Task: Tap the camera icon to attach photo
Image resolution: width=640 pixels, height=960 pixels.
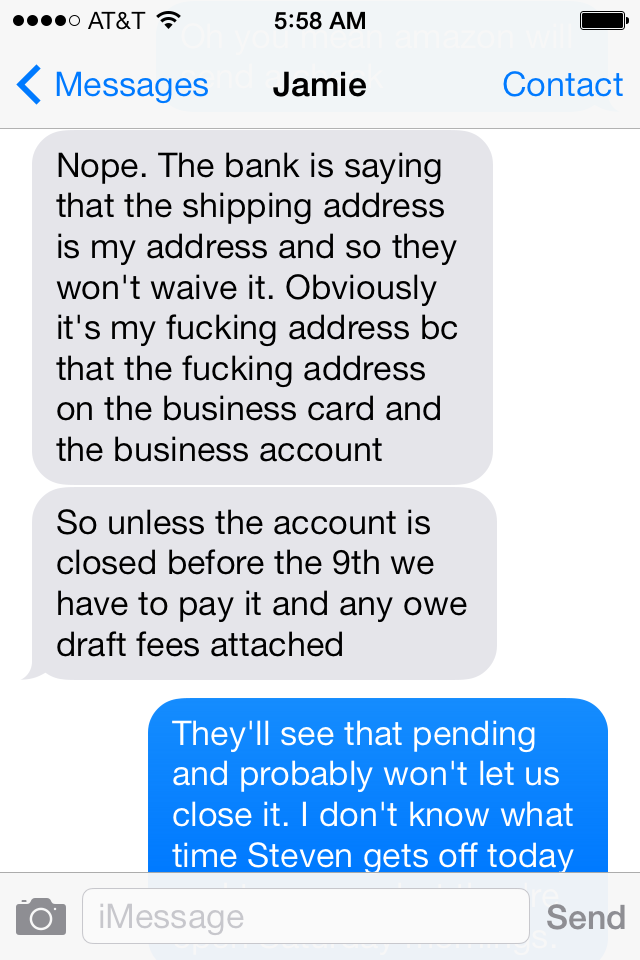Action: (x=41, y=916)
